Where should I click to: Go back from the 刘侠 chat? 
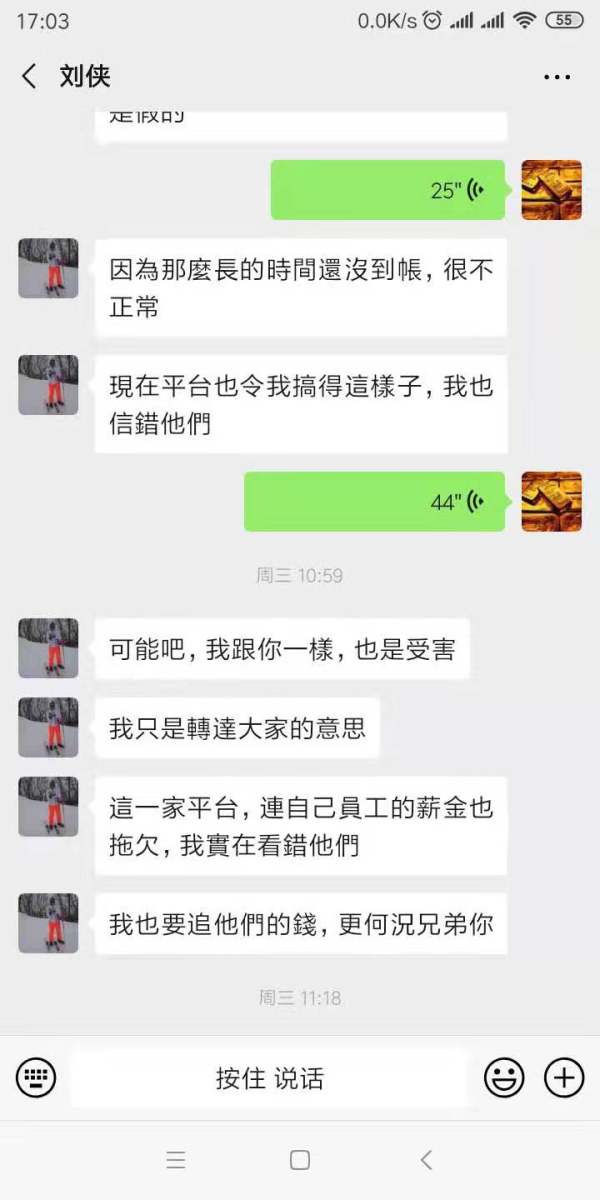pyautogui.click(x=29, y=76)
